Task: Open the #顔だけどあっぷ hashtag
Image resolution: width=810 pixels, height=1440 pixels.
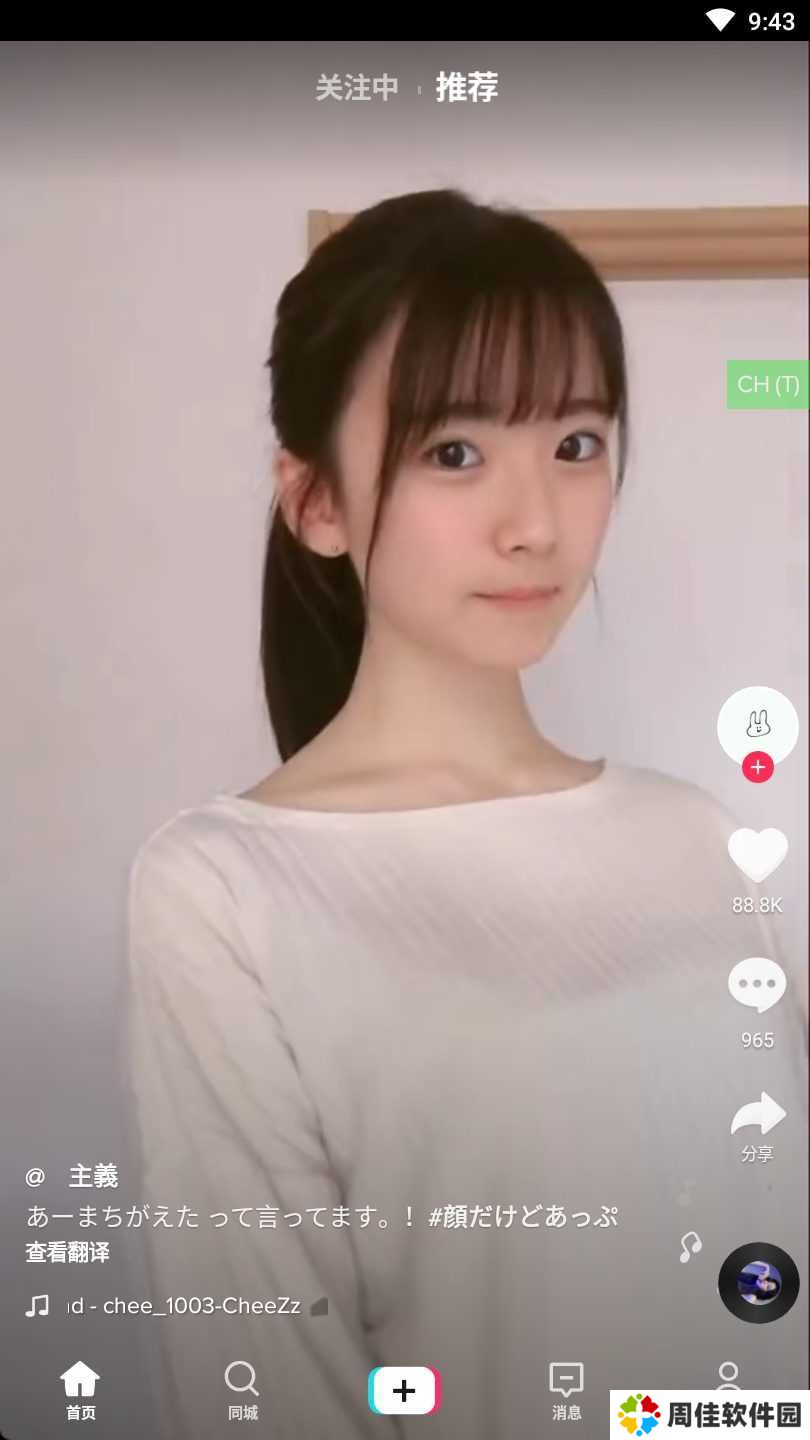Action: [522, 1217]
